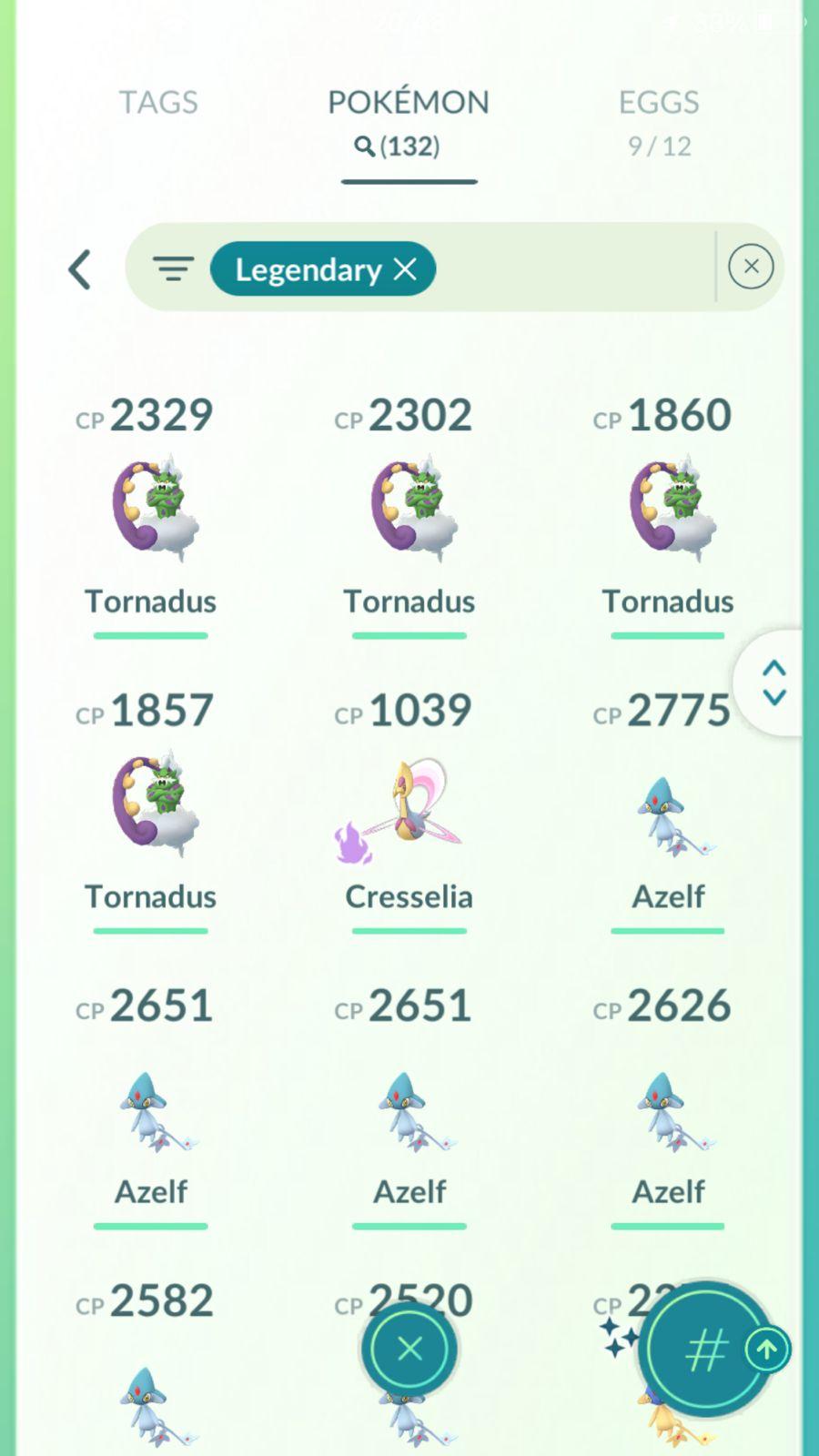
Task: Go back with the left arrow
Action: [x=80, y=269]
